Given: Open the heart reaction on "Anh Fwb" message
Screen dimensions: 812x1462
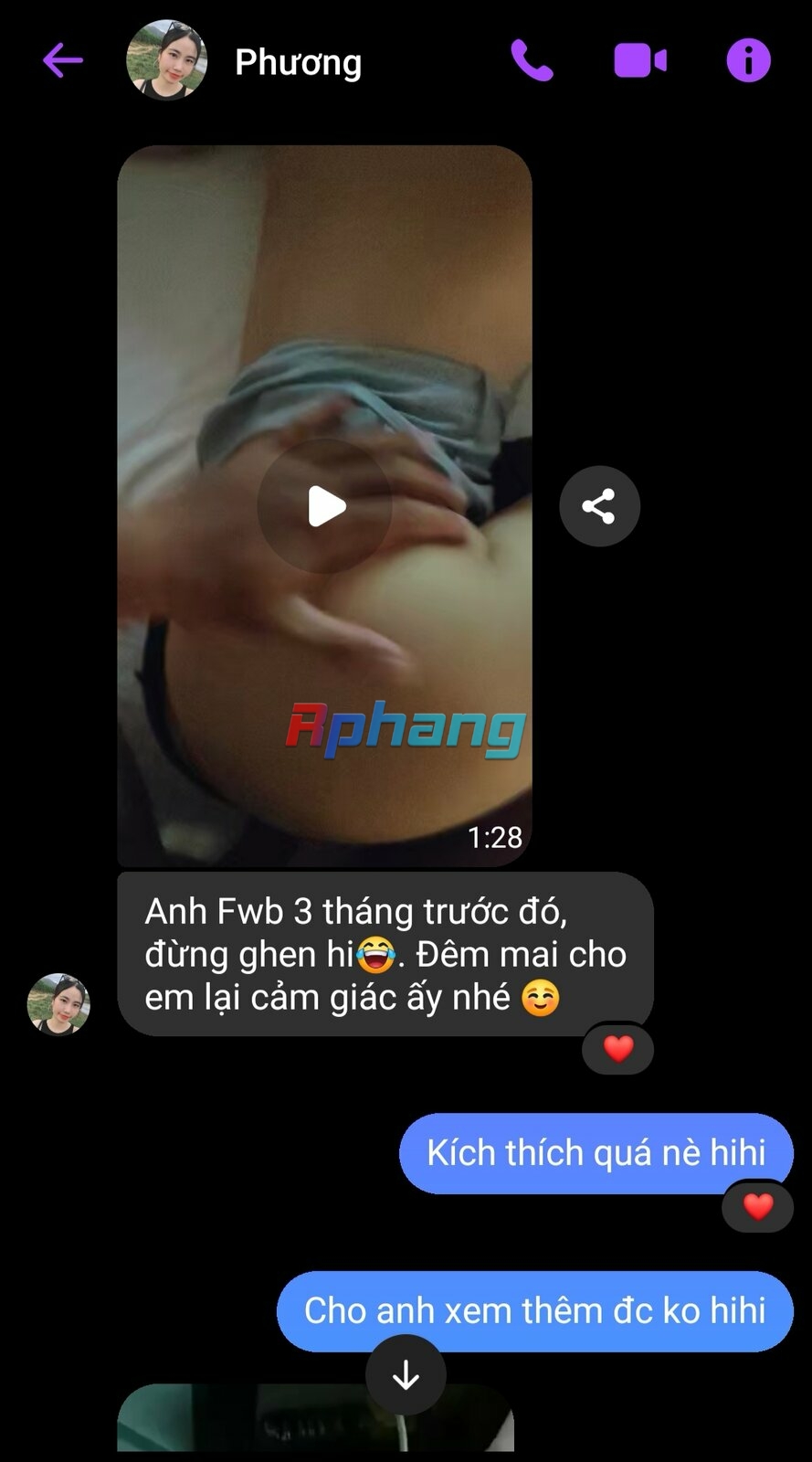Looking at the screenshot, I should 618,1048.
